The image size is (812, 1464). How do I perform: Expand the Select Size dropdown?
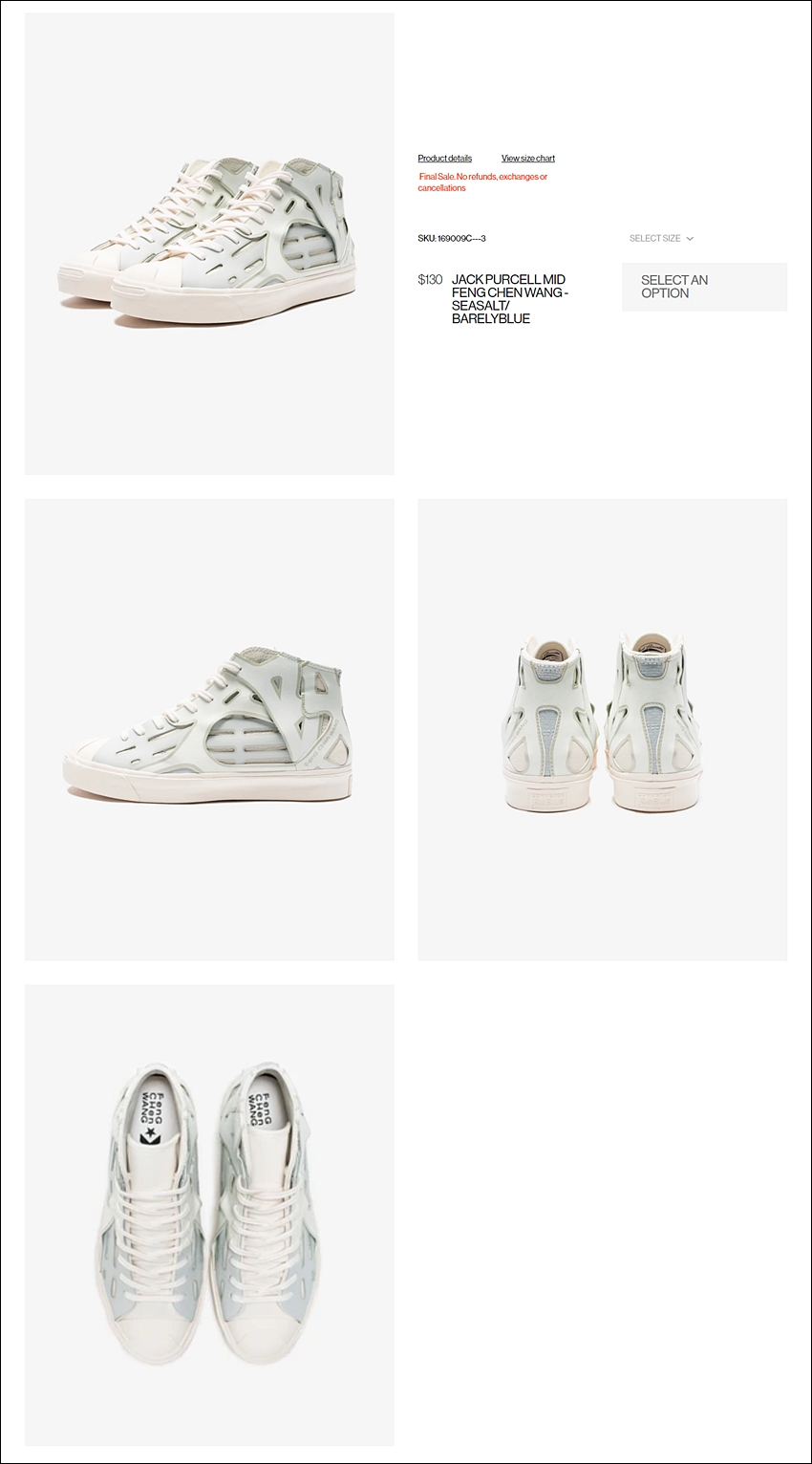click(x=661, y=239)
